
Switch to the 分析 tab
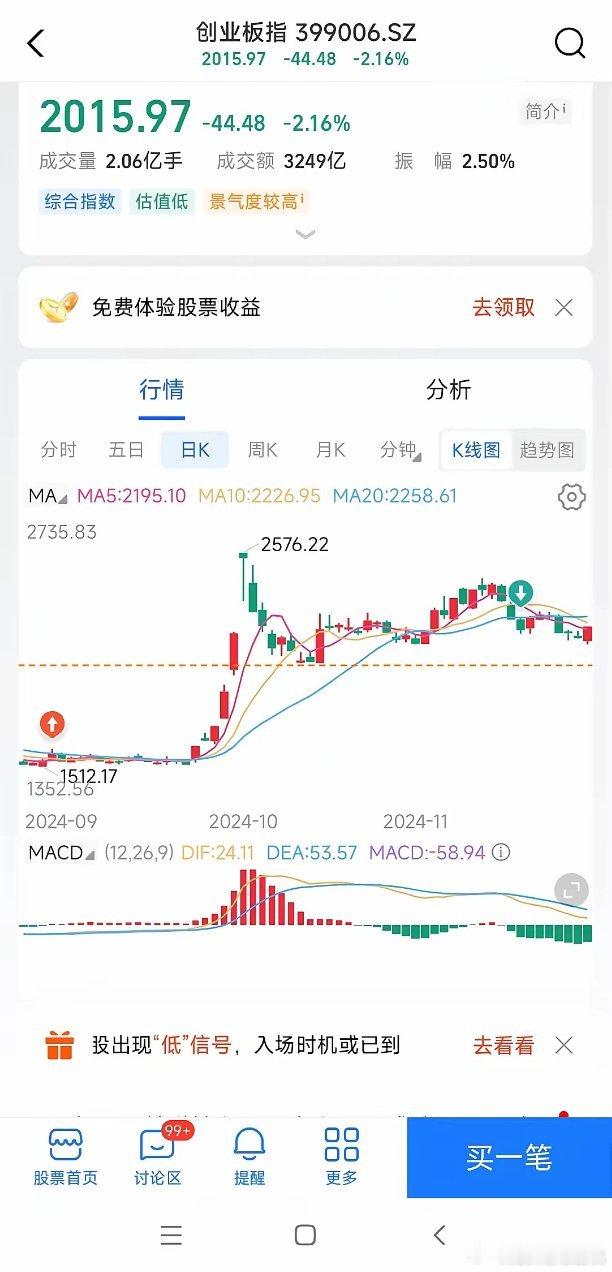[448, 390]
